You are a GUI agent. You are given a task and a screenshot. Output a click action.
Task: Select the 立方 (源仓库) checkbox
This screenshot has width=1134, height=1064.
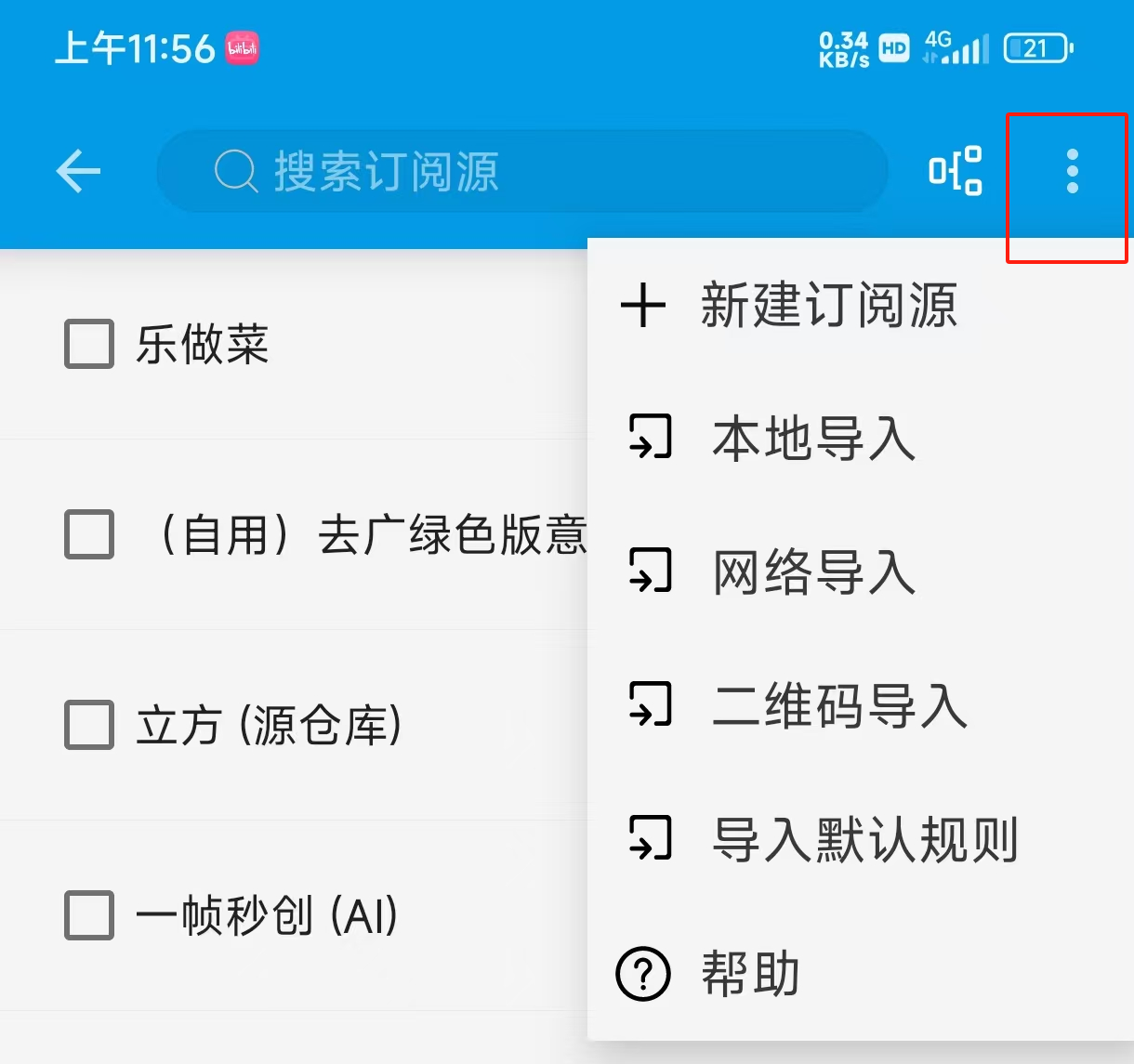point(89,725)
